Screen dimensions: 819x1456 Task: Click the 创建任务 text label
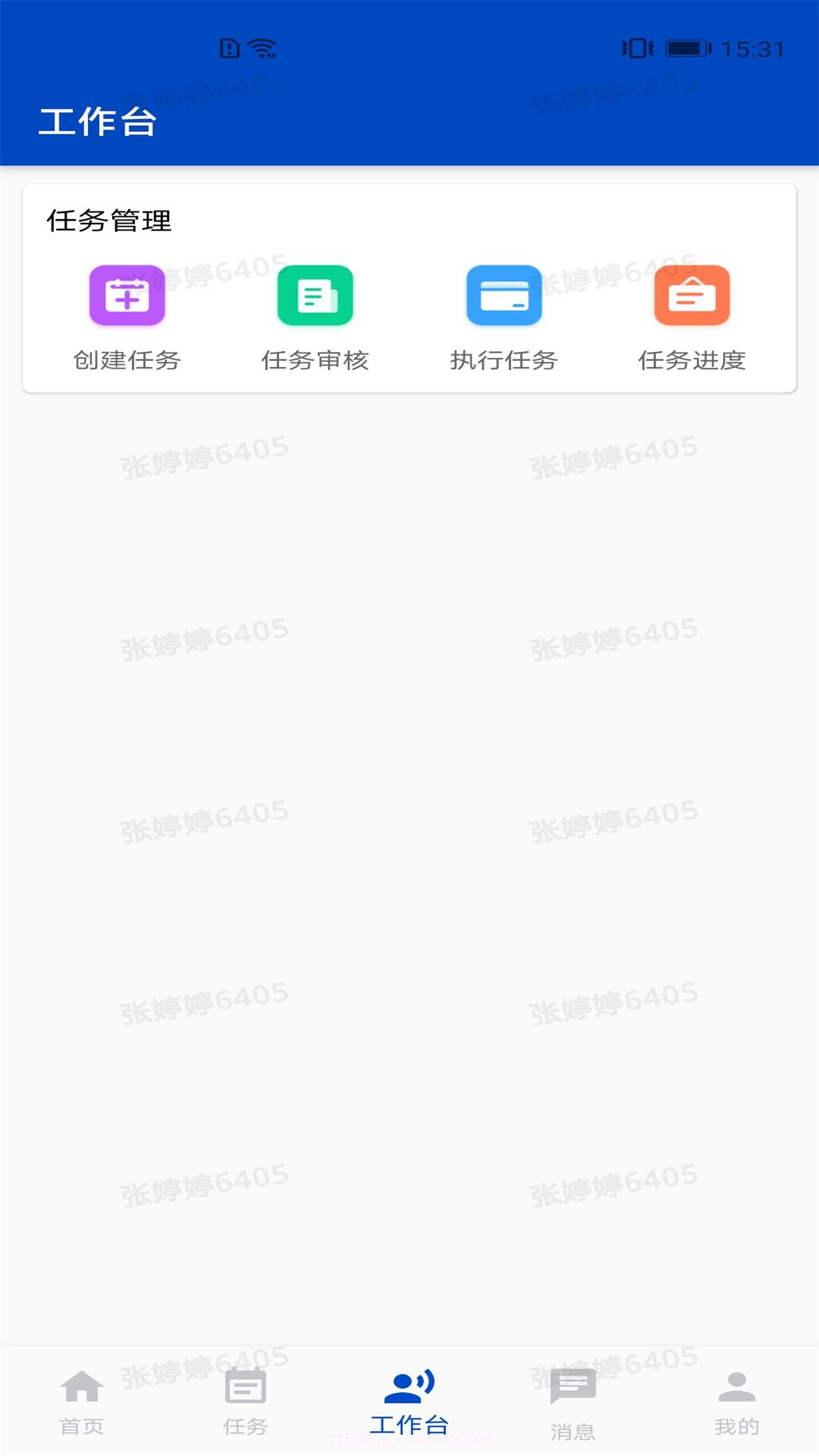(127, 362)
